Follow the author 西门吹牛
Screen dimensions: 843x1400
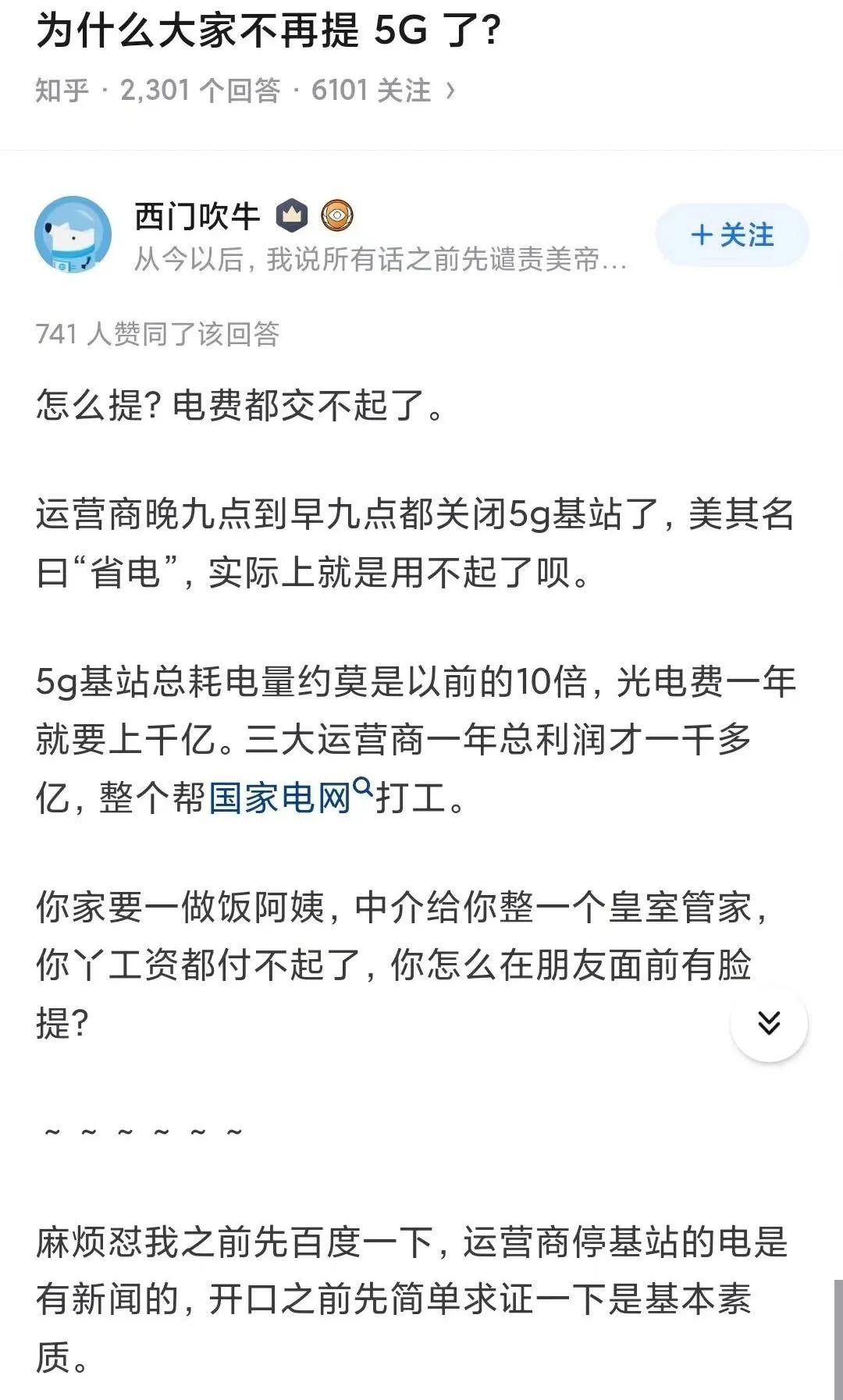pyautogui.click(x=731, y=235)
